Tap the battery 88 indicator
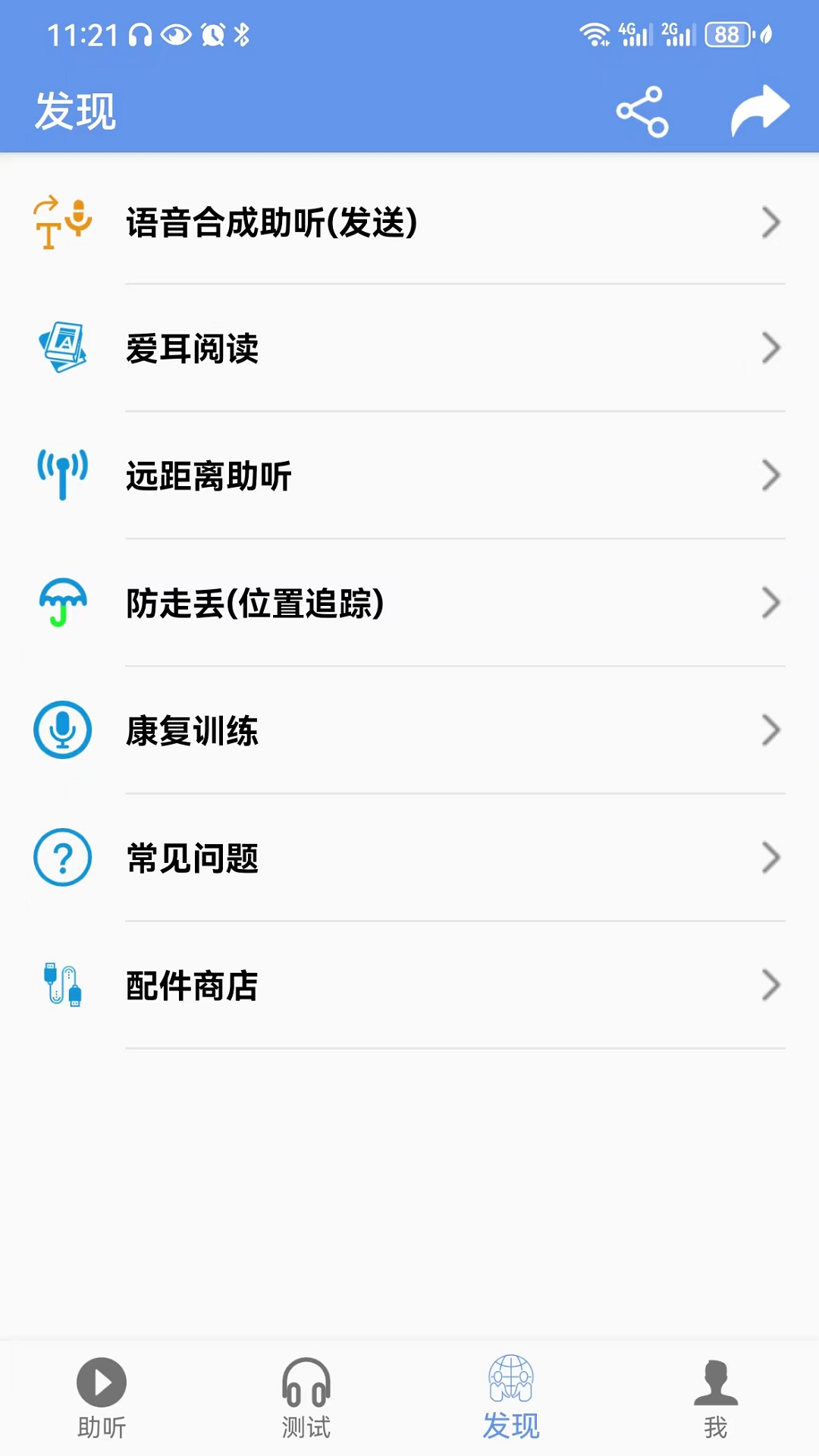819x1456 pixels. (x=726, y=34)
